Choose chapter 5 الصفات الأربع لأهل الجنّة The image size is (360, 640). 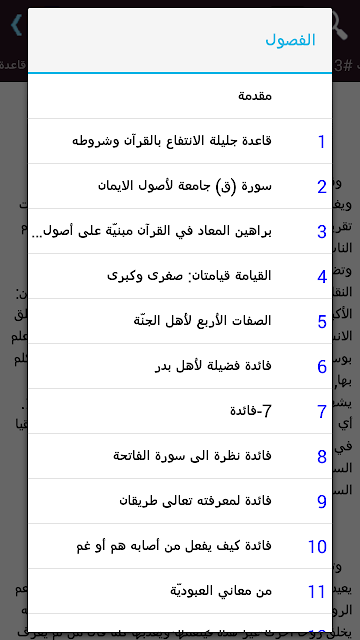tap(180, 321)
